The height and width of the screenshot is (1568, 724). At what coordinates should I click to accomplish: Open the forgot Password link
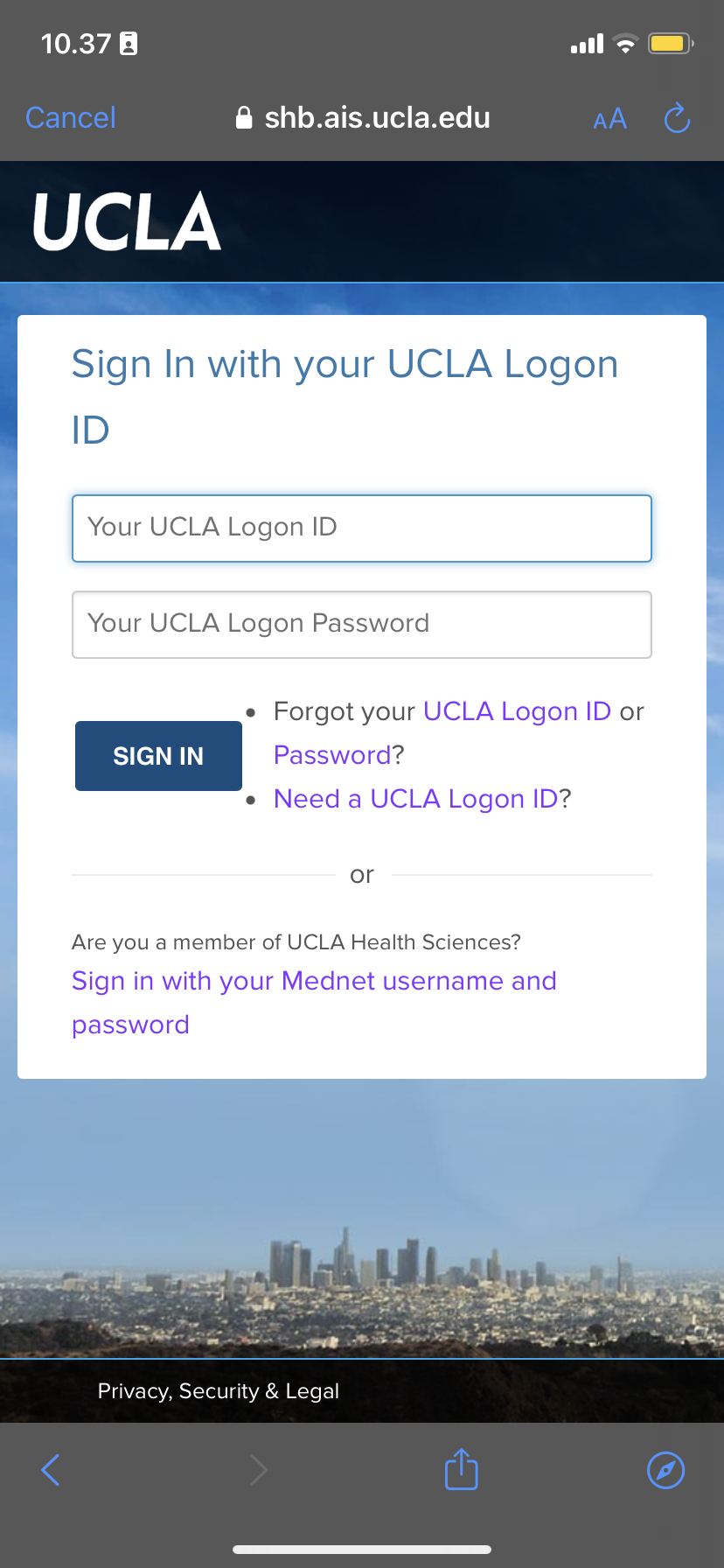coord(332,755)
